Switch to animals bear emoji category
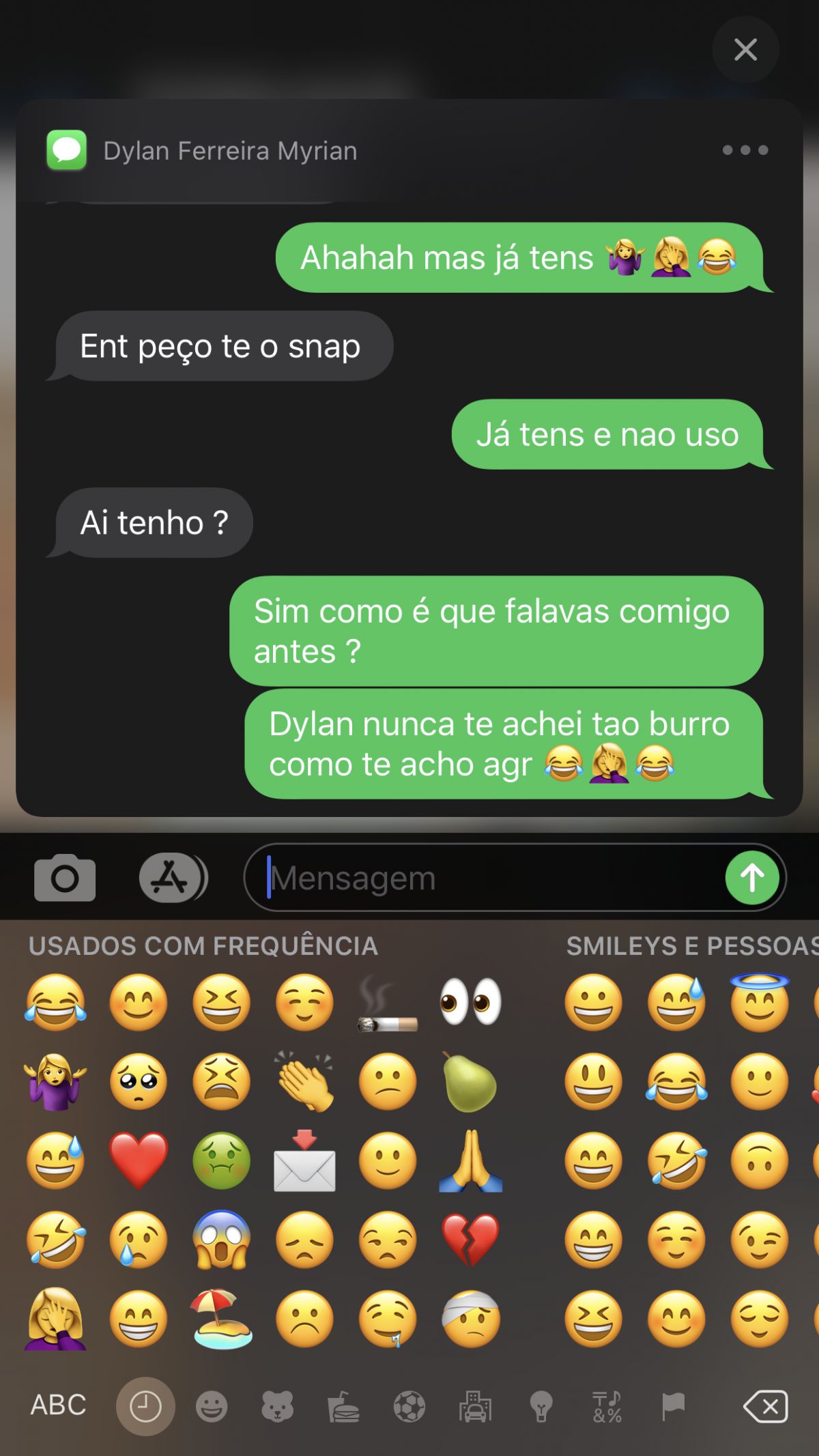The image size is (819, 1456). tap(277, 1406)
